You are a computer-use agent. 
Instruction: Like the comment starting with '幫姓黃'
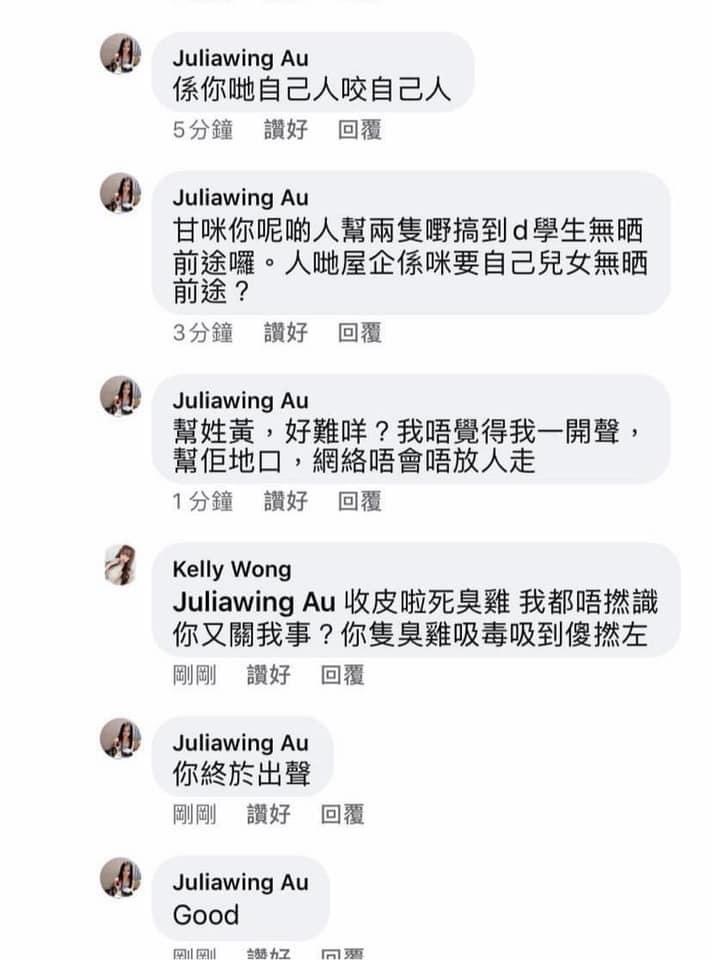coord(286,501)
